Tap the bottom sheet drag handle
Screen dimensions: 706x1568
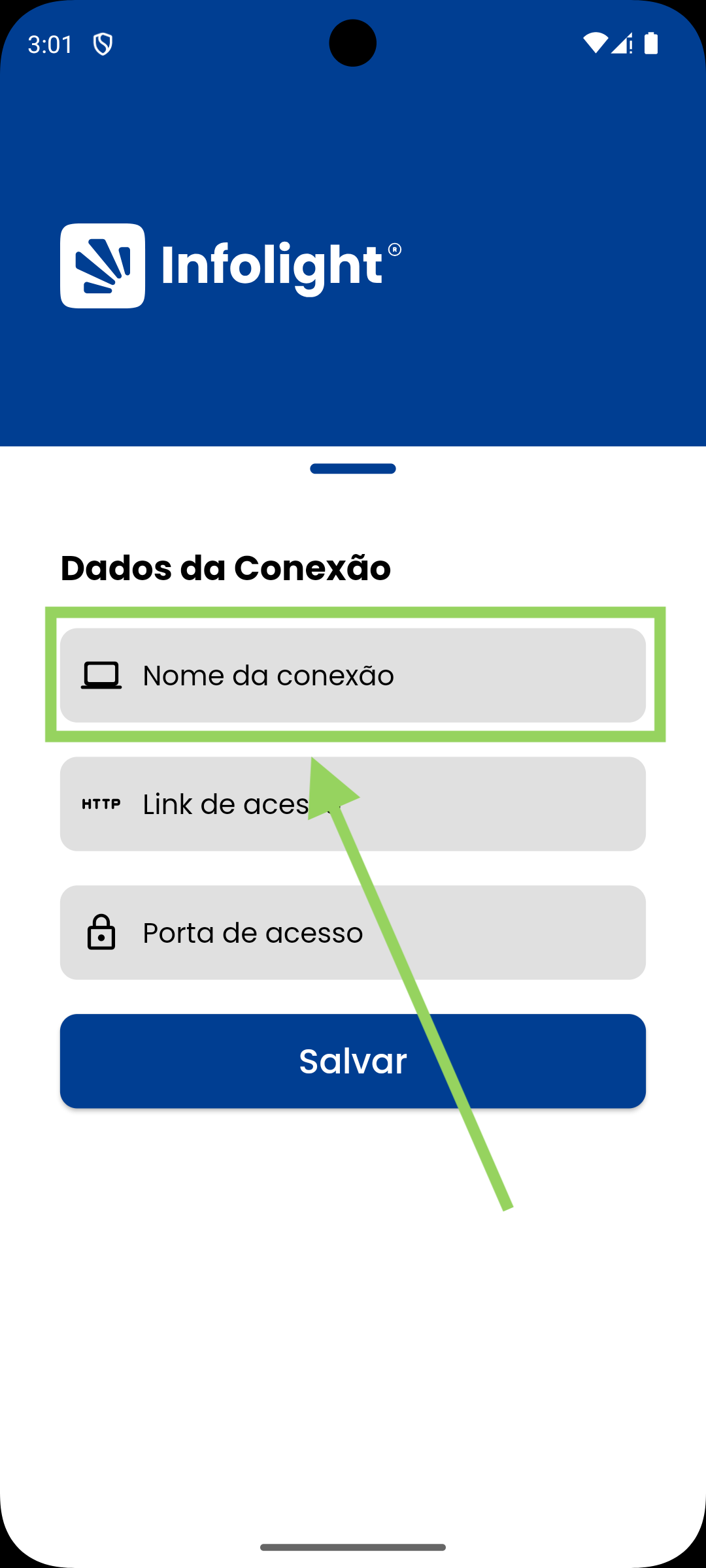coord(353,468)
